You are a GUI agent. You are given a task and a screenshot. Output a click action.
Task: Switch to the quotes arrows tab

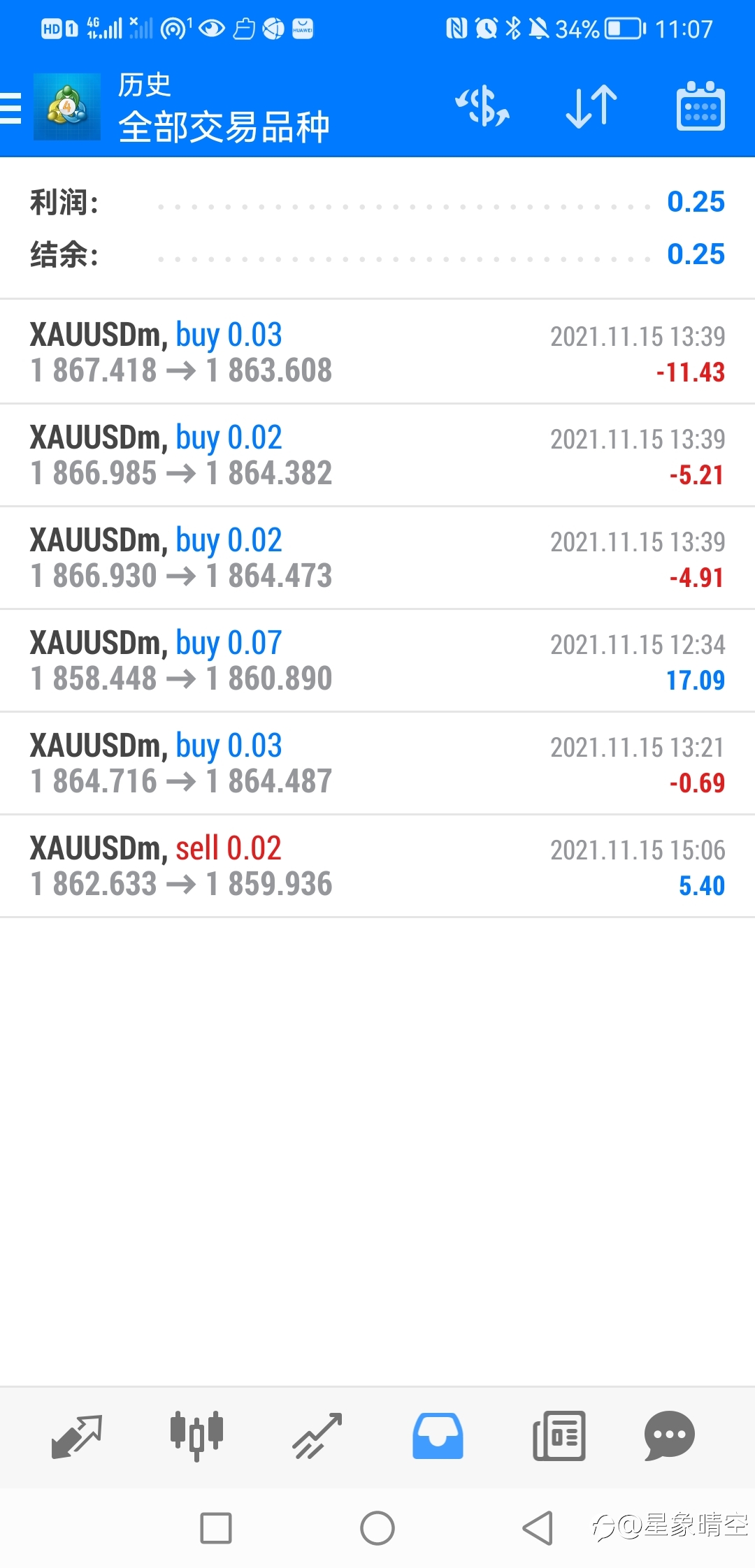(x=77, y=1437)
